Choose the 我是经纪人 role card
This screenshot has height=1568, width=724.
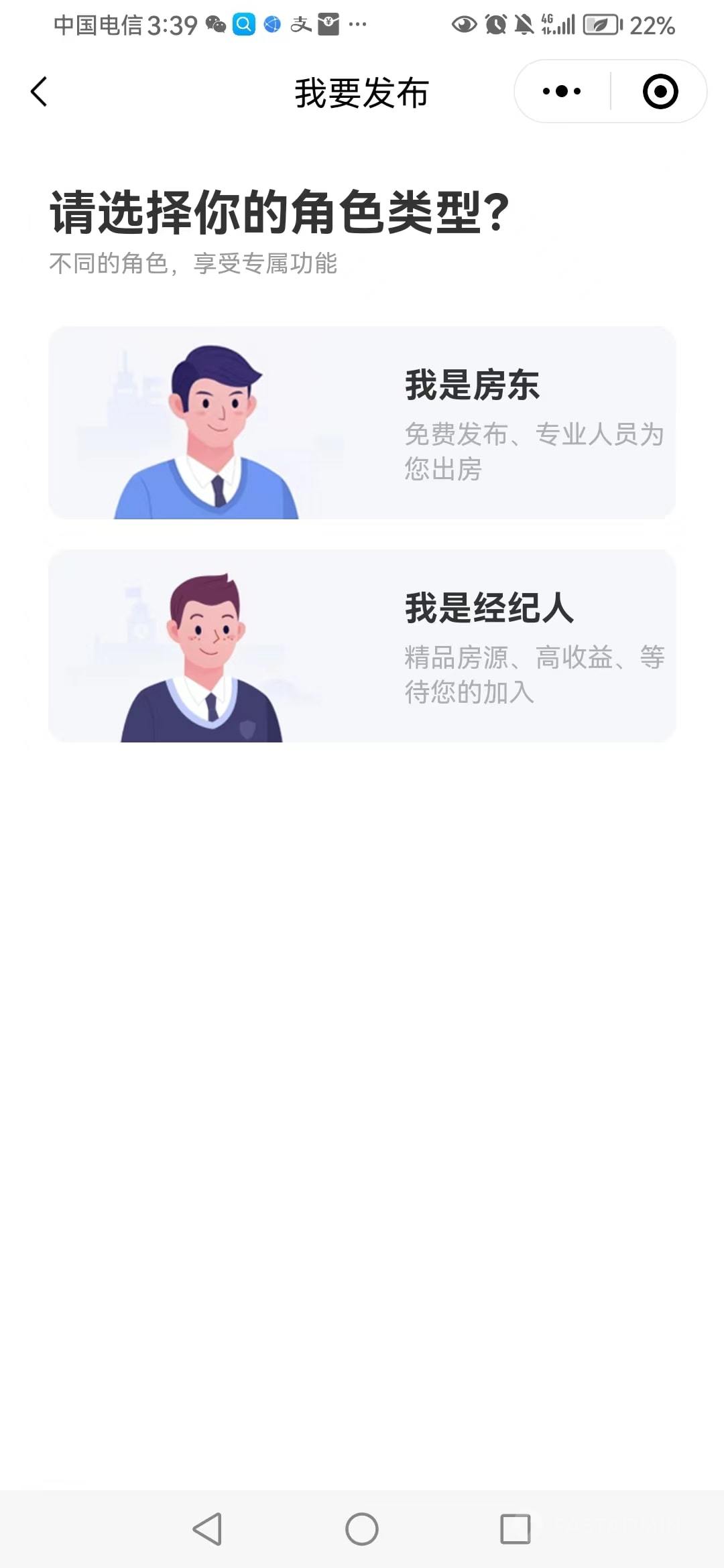(x=362, y=645)
